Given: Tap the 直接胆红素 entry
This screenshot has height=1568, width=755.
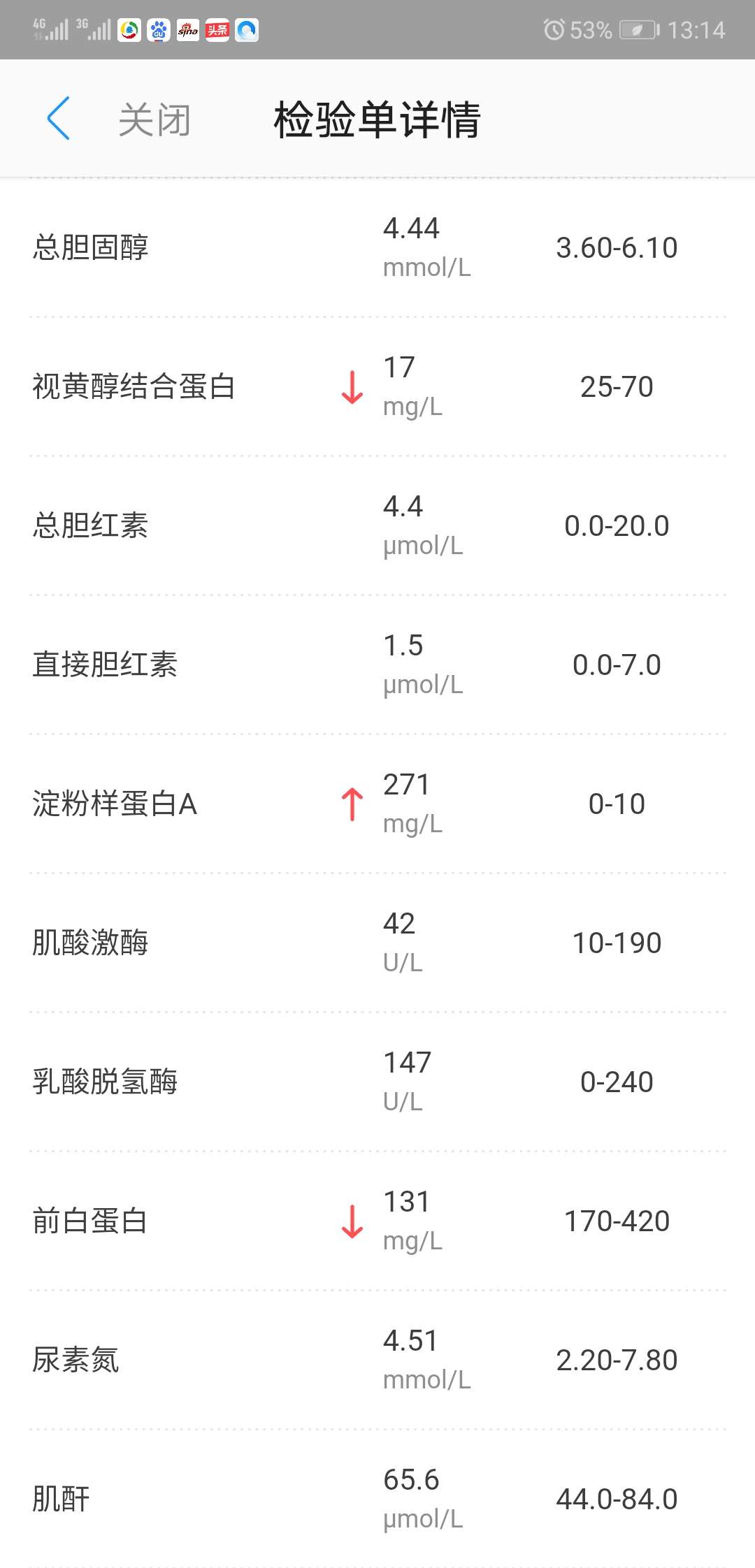Looking at the screenshot, I should (x=377, y=664).
